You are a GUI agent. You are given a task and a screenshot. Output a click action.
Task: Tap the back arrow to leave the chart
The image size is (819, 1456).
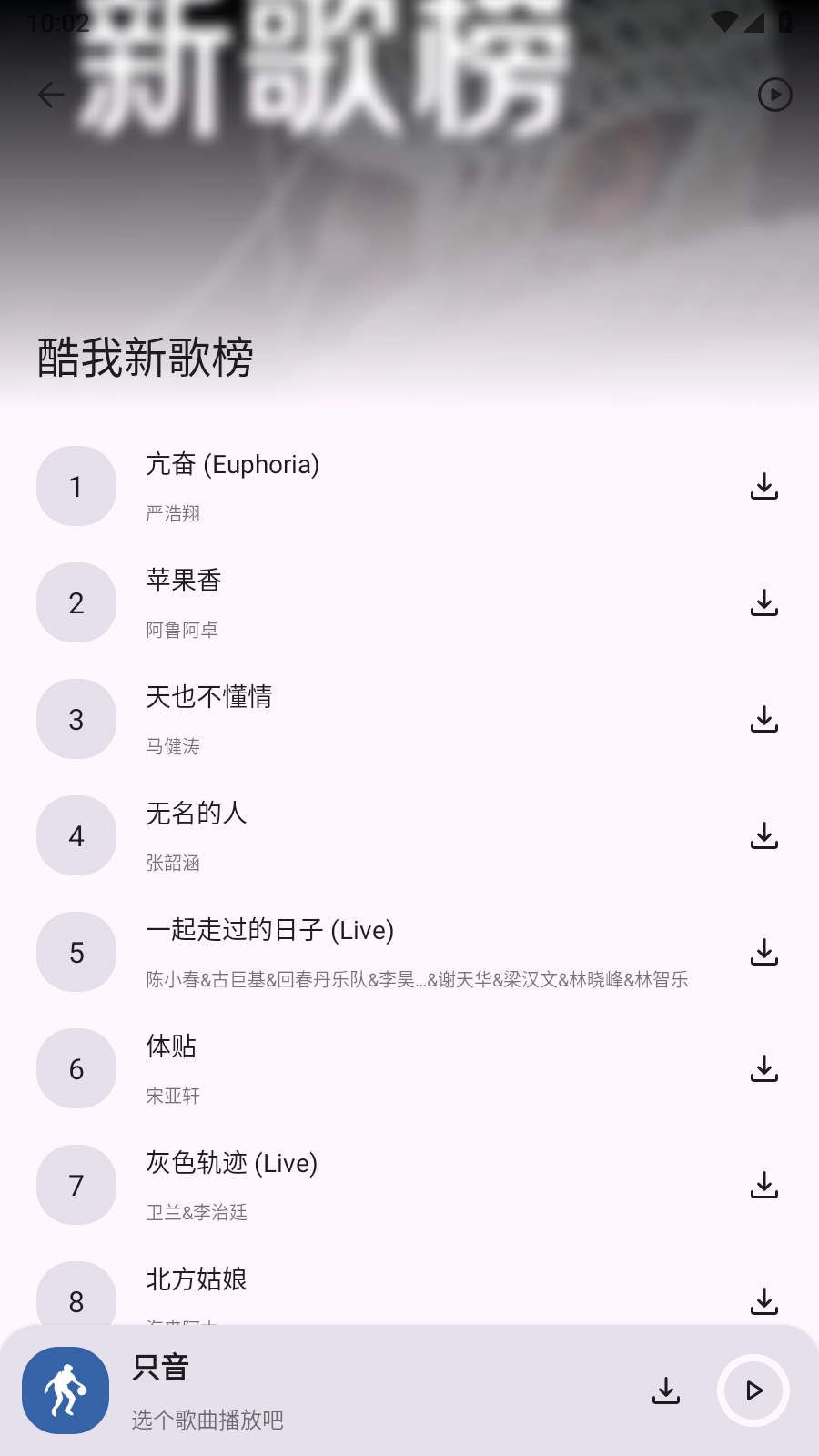pyautogui.click(x=50, y=95)
